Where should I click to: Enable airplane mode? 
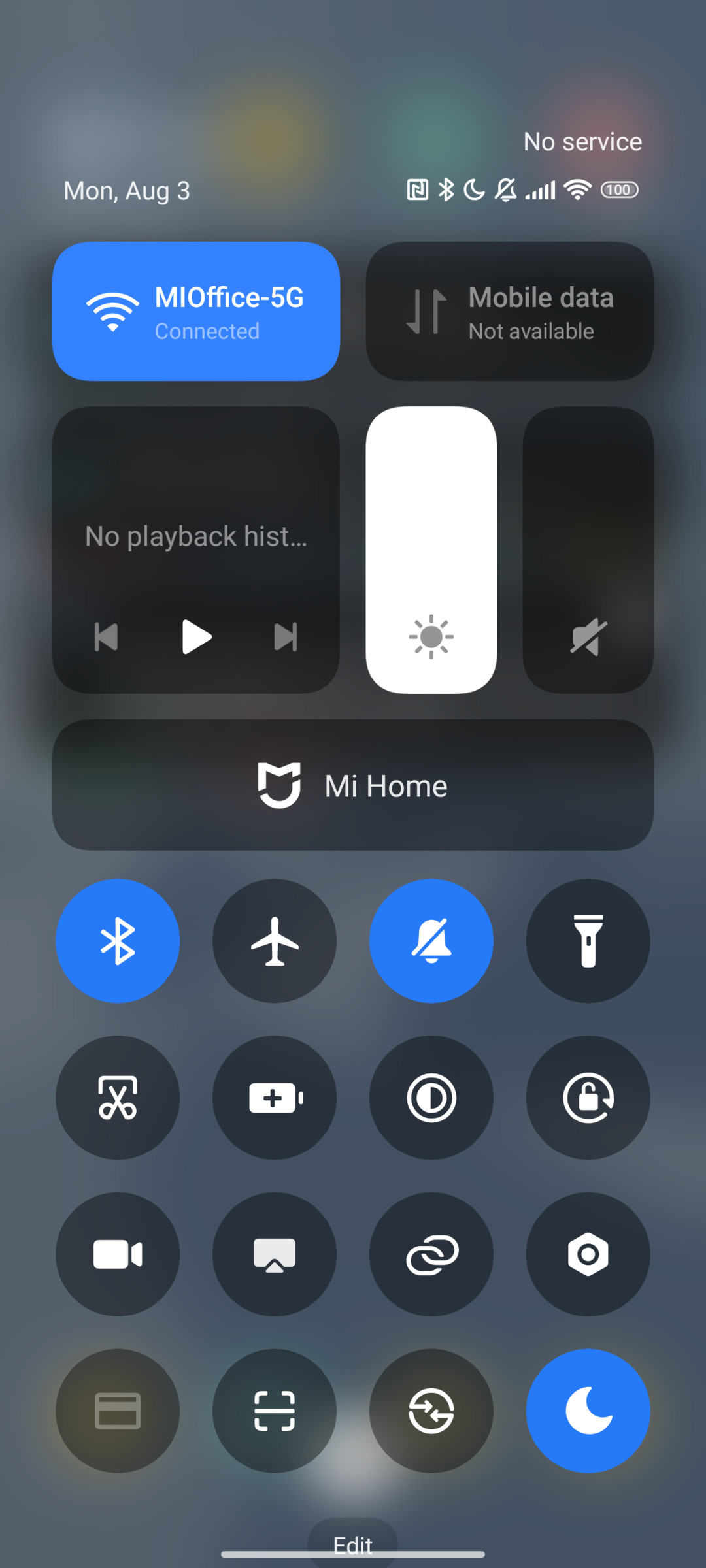pos(275,941)
